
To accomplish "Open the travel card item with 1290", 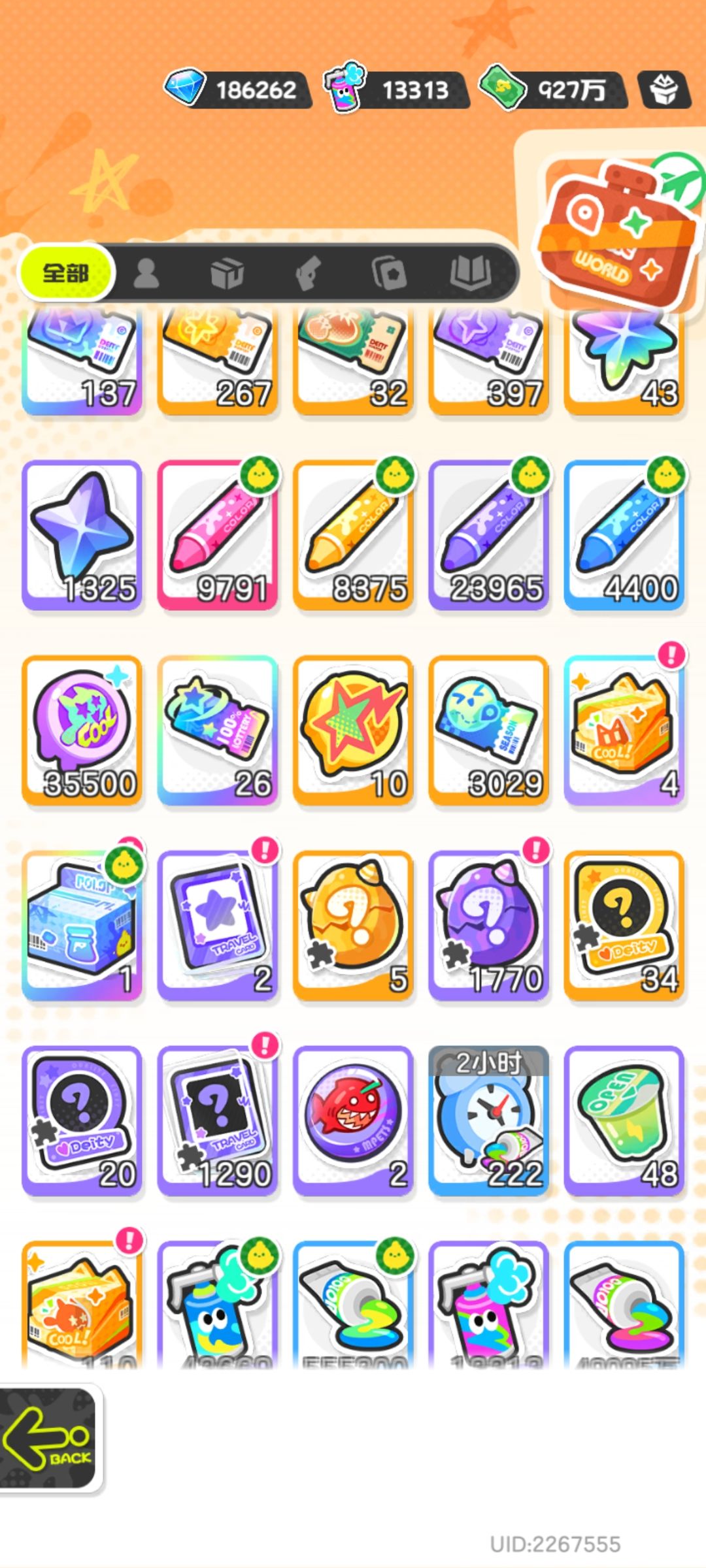I will point(218,1120).
